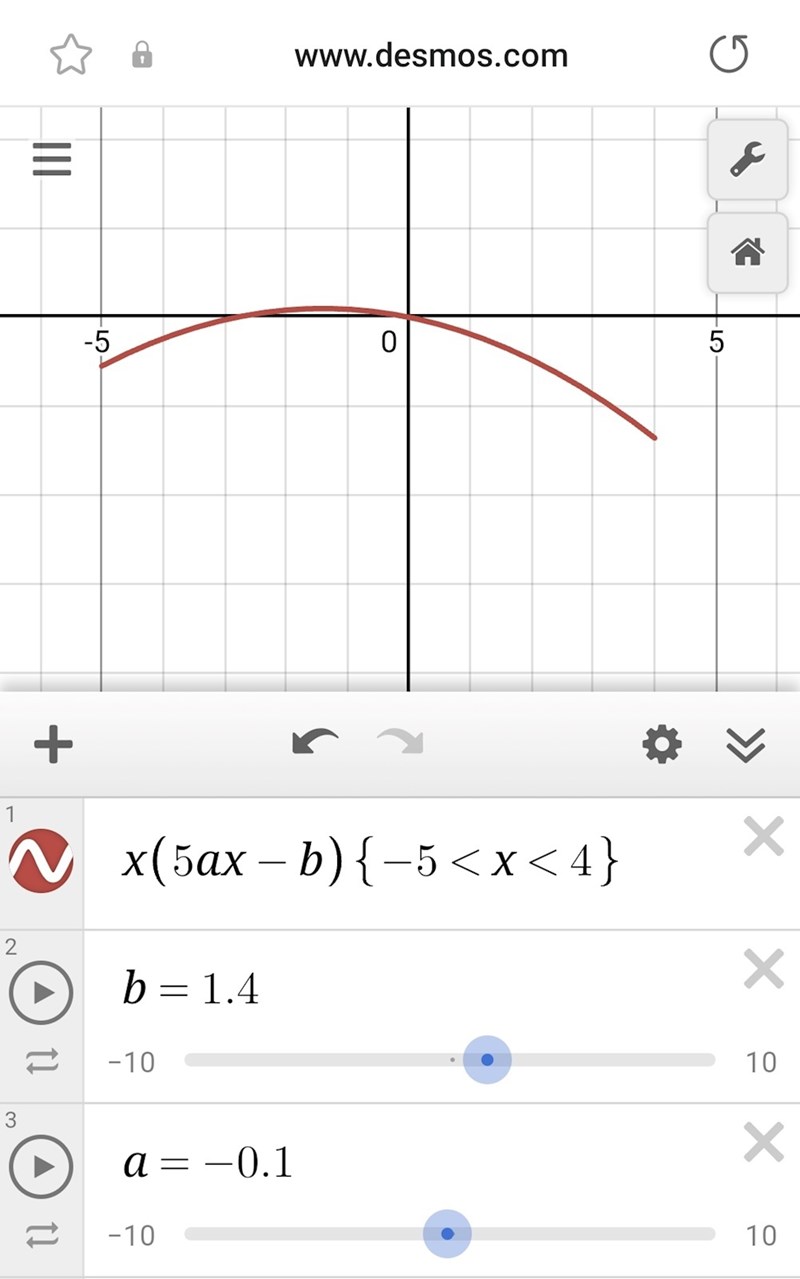Tap the a slider track
Screen dimensions: 800x1279
click(x=600, y=1234)
